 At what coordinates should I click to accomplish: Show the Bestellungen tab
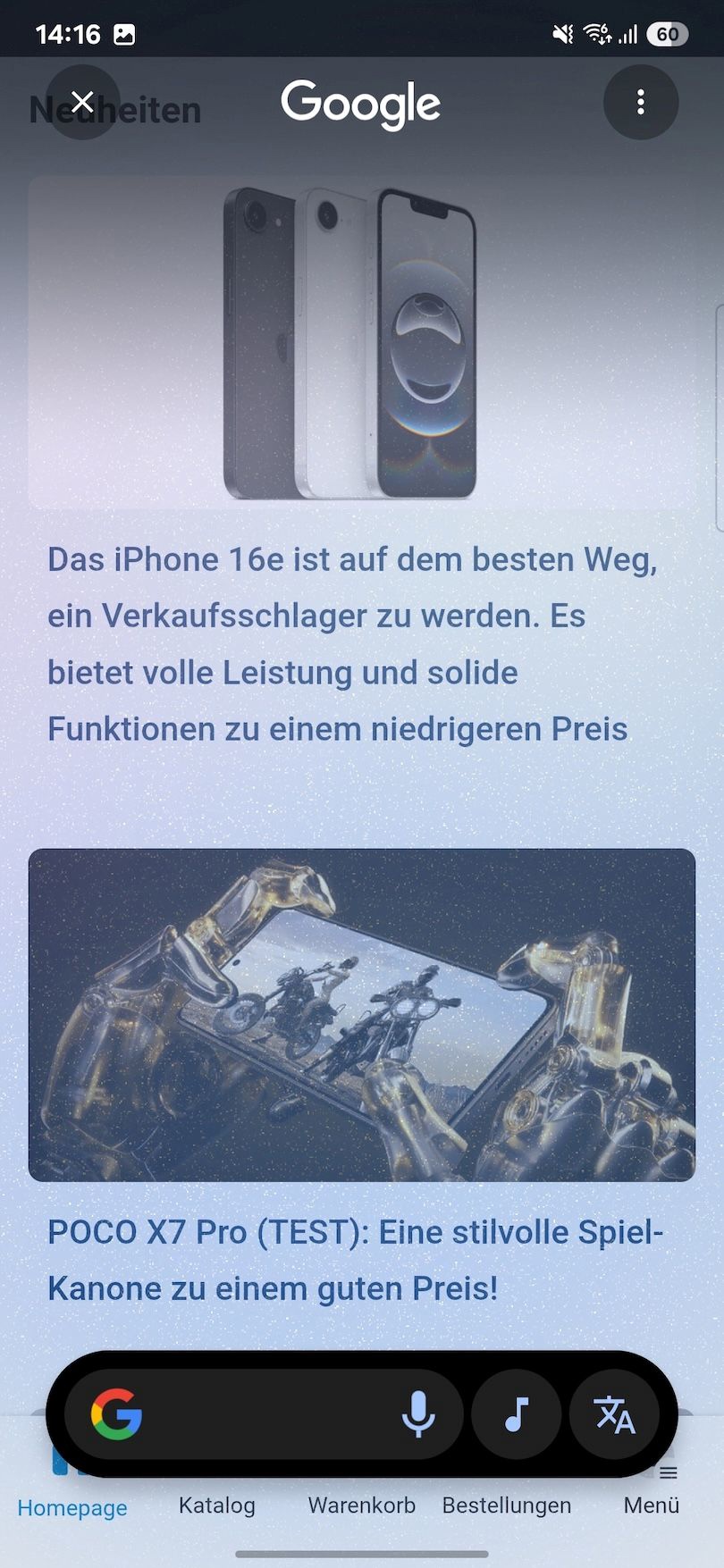pyautogui.click(x=506, y=1505)
